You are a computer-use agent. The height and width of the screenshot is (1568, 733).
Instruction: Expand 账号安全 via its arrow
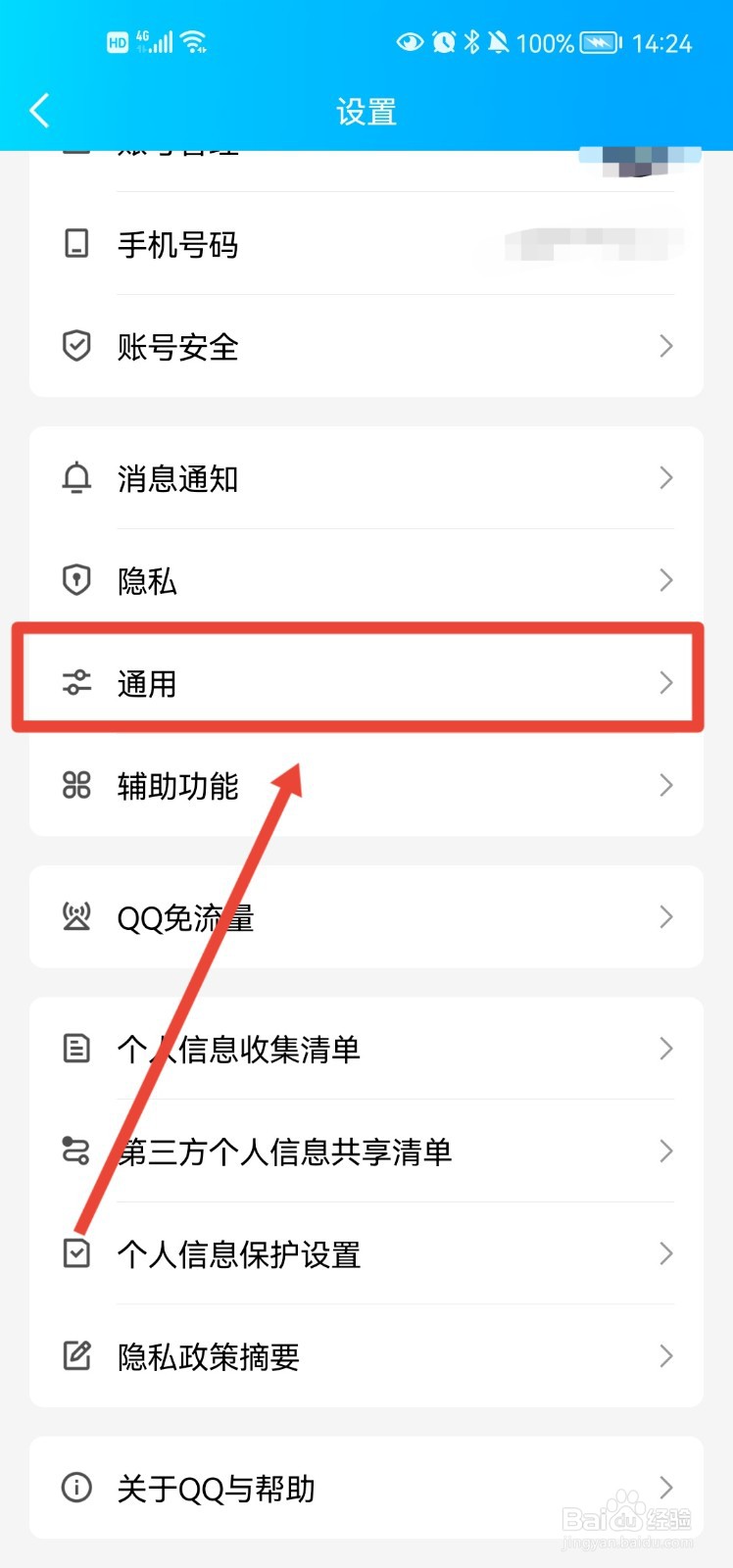666,345
